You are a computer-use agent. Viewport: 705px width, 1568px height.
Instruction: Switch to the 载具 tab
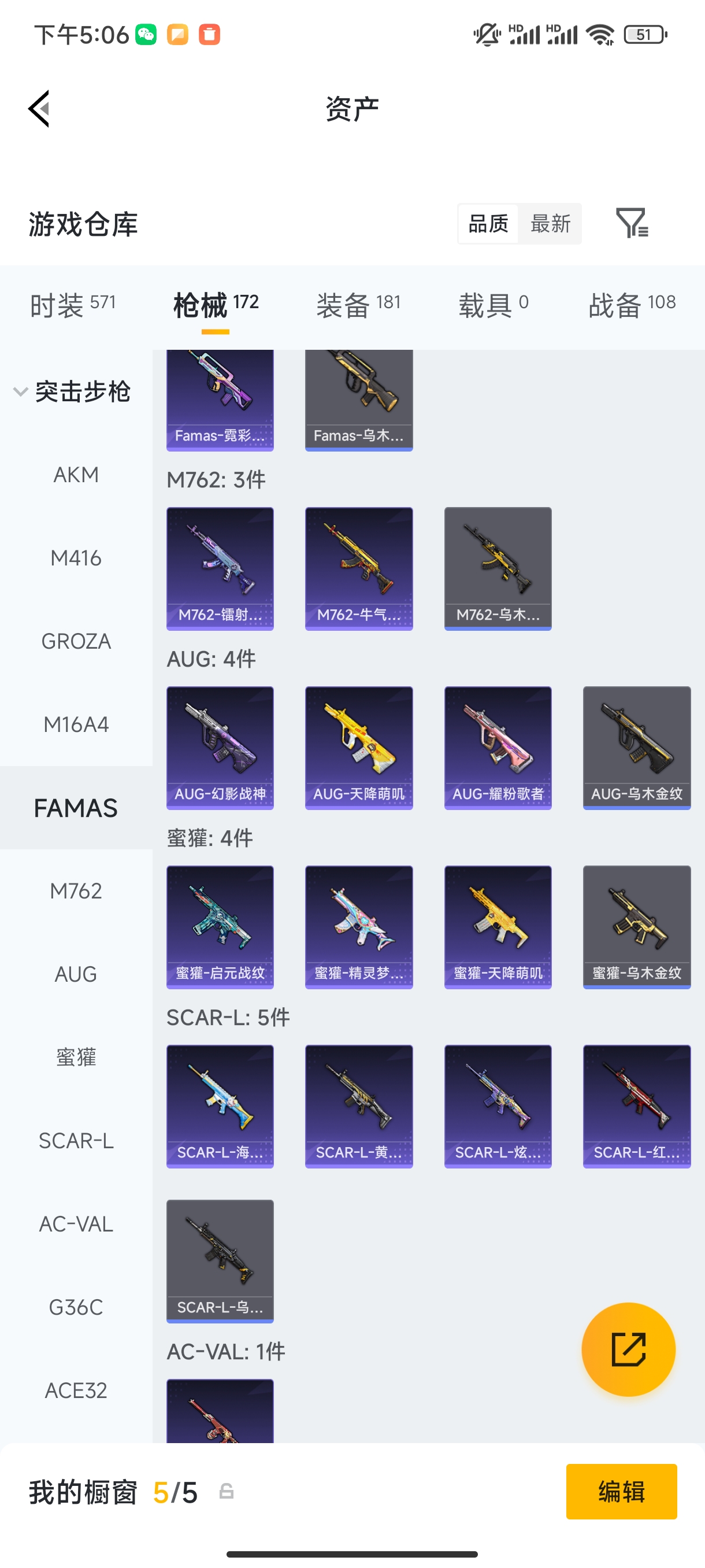493,304
